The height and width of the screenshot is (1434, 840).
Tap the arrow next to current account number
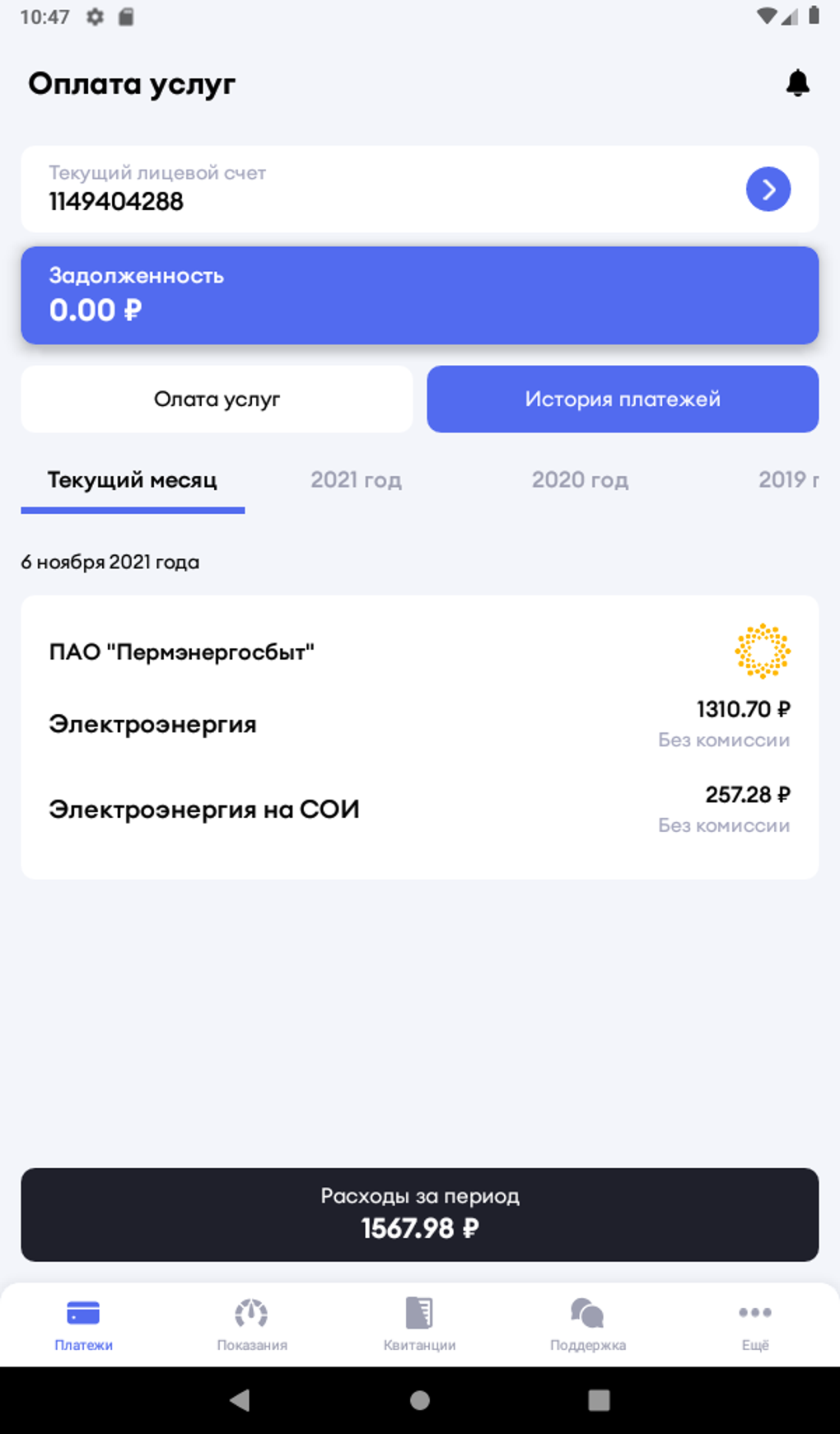click(x=768, y=189)
